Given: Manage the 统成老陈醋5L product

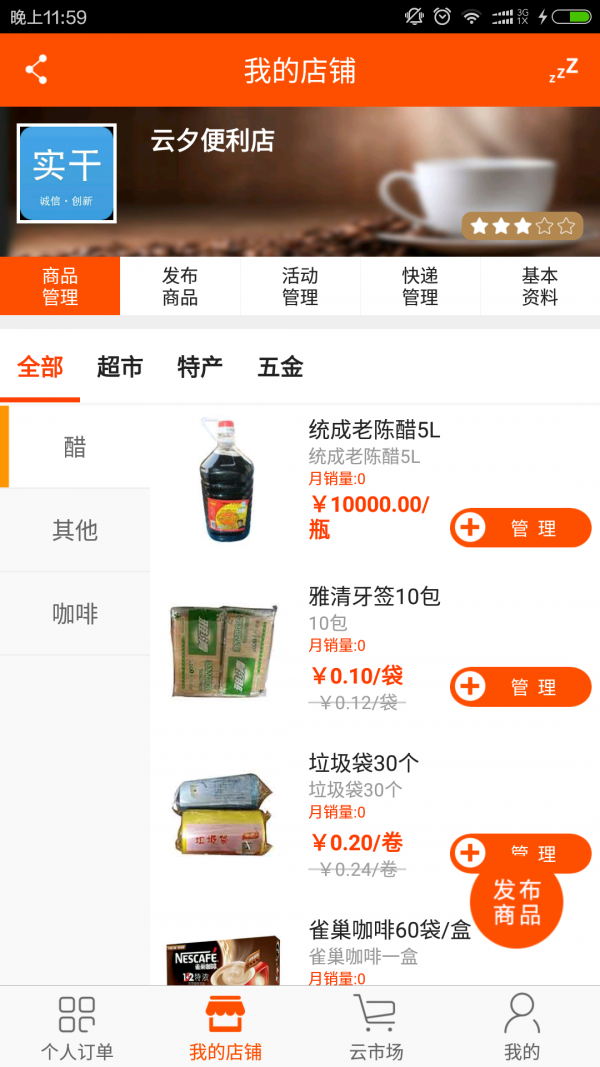Looking at the screenshot, I should click(x=520, y=528).
